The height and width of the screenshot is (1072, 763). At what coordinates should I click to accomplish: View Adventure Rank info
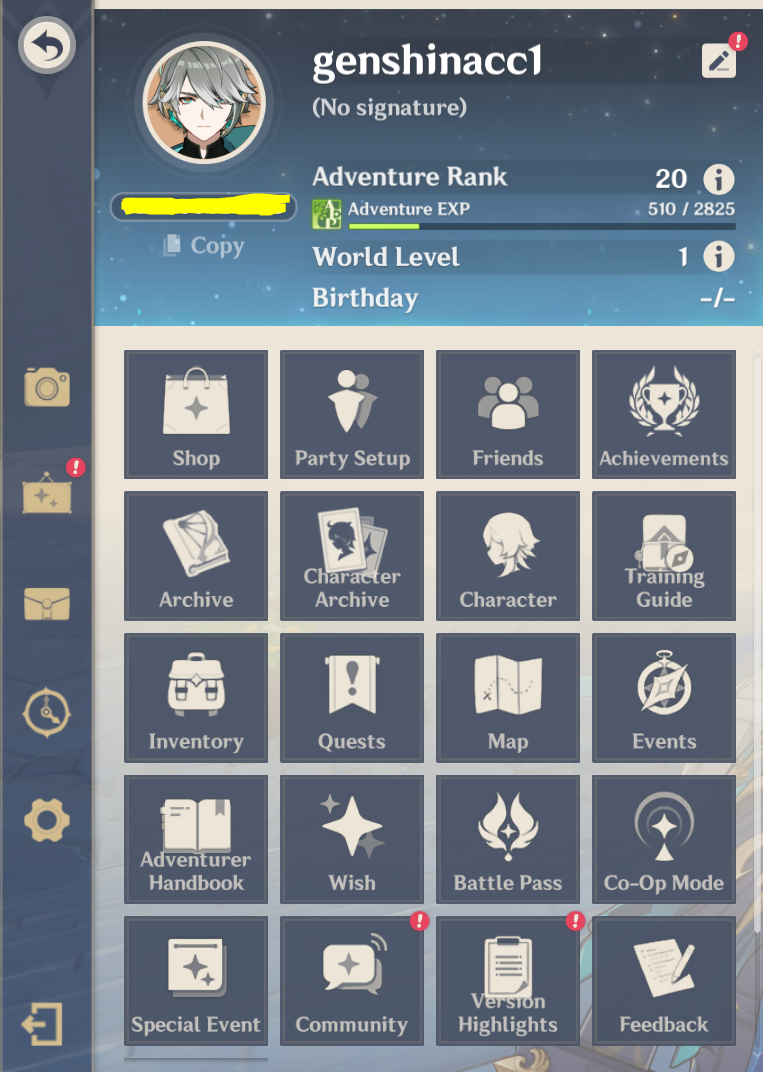click(717, 180)
